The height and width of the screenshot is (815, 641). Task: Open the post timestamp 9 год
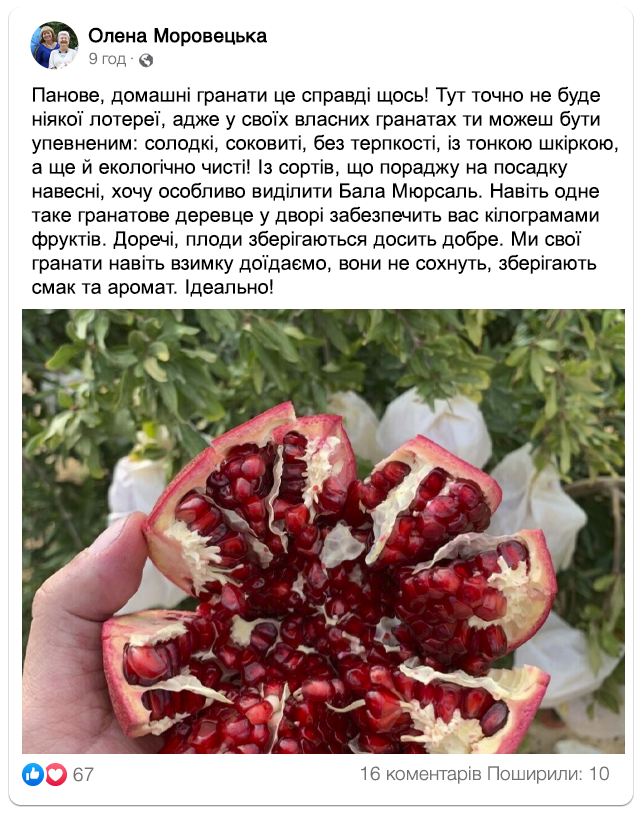click(107, 60)
